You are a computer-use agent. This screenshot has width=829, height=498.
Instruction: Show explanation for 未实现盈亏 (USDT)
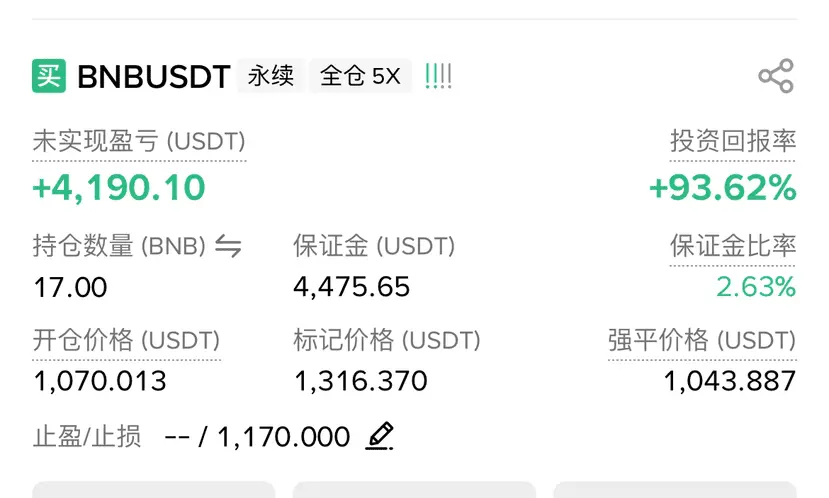[x=139, y=142]
